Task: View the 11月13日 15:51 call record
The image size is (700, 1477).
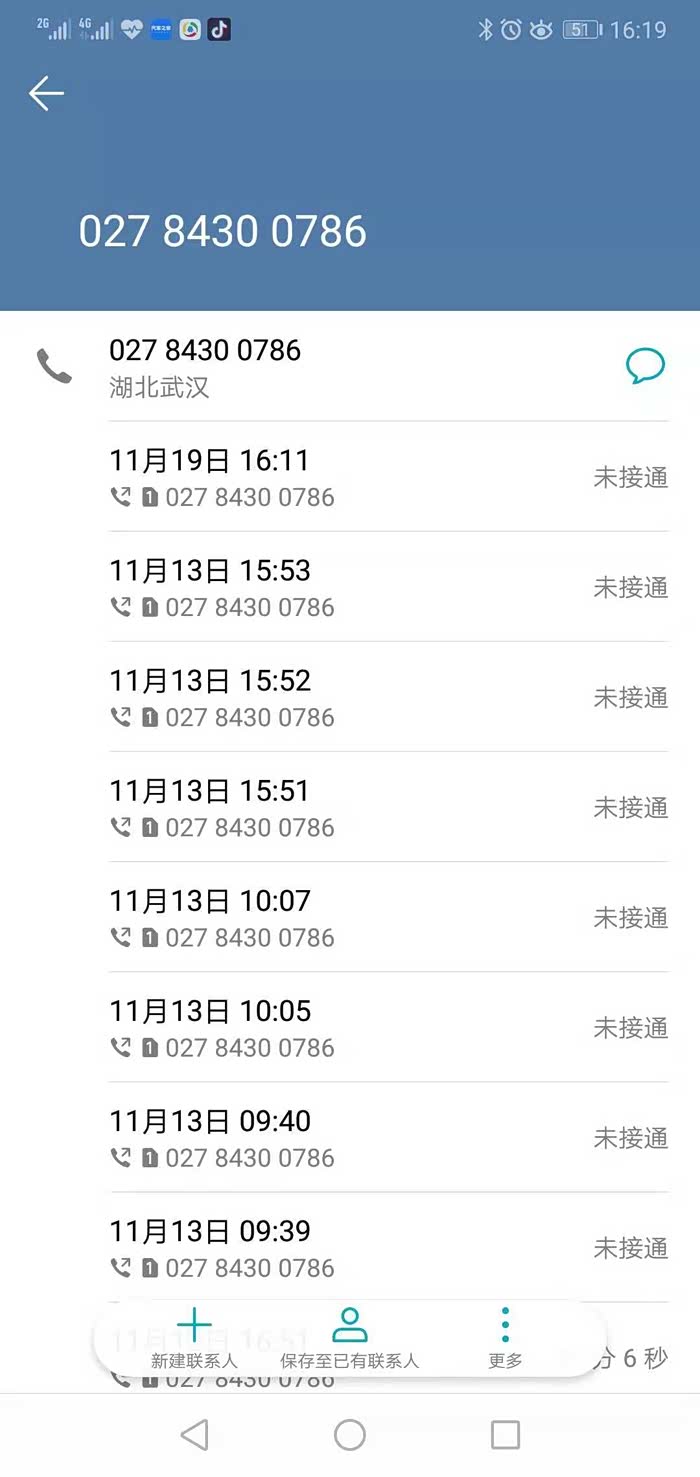Action: [x=388, y=807]
